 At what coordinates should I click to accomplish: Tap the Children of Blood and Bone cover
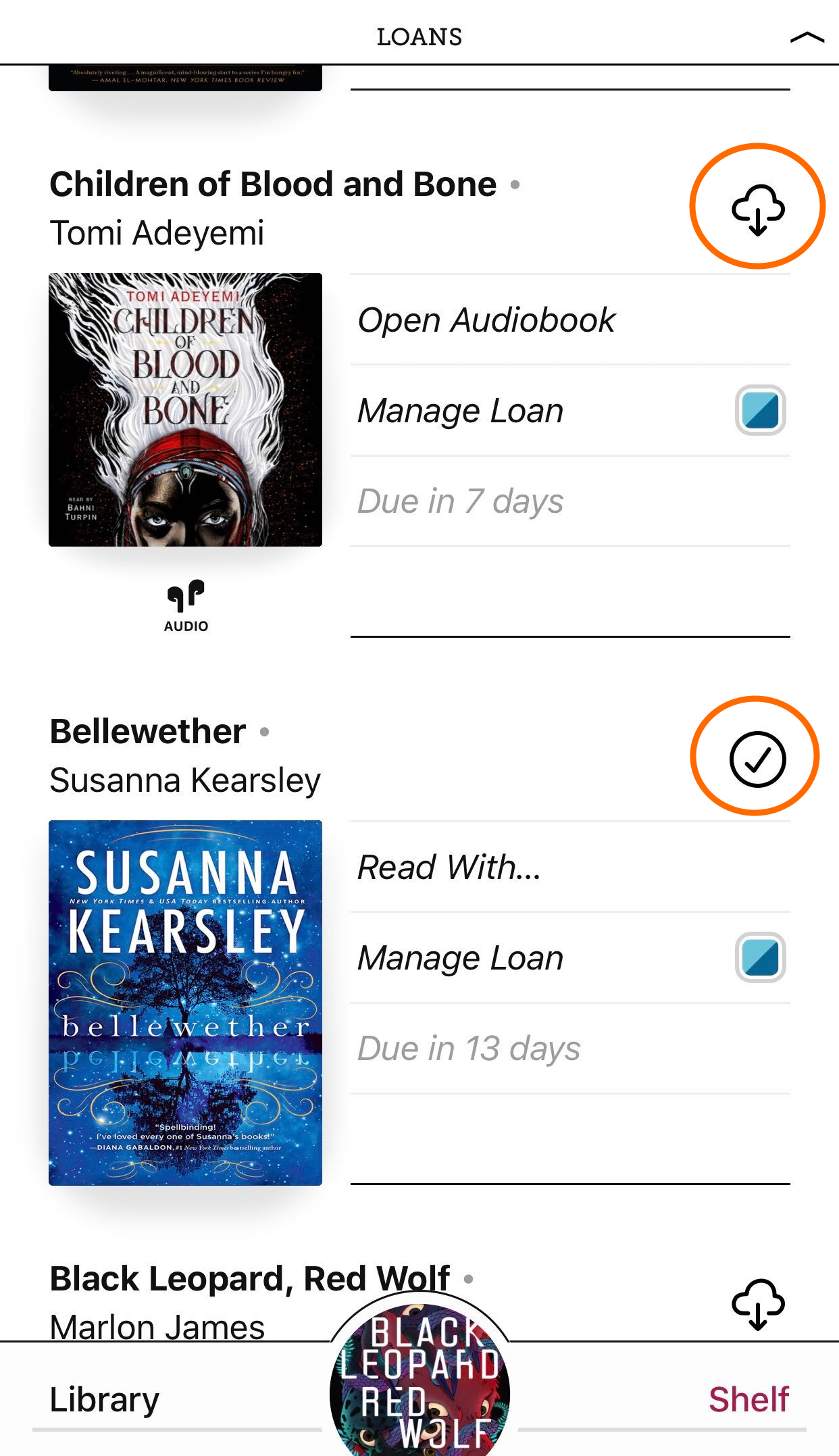click(x=185, y=409)
